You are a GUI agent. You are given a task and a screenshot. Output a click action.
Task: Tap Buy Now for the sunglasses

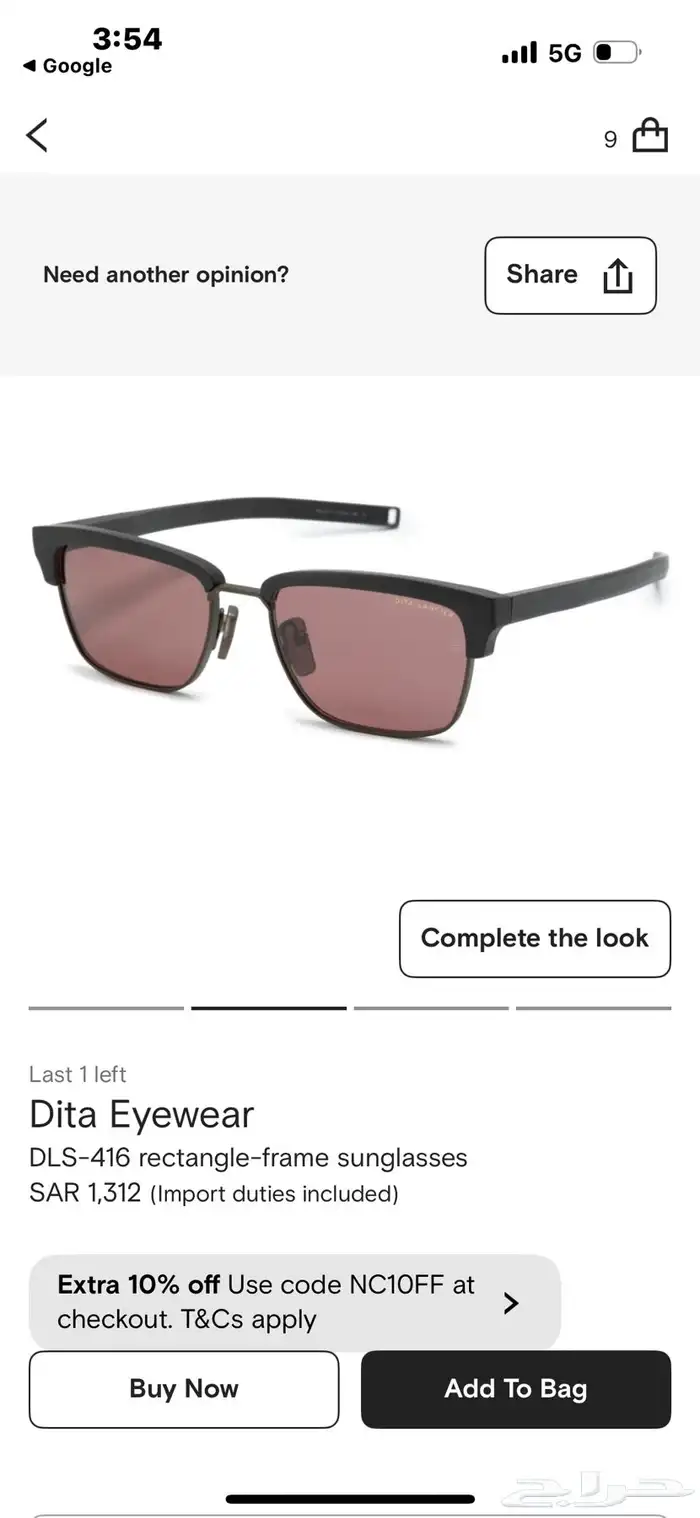pyautogui.click(x=184, y=1389)
